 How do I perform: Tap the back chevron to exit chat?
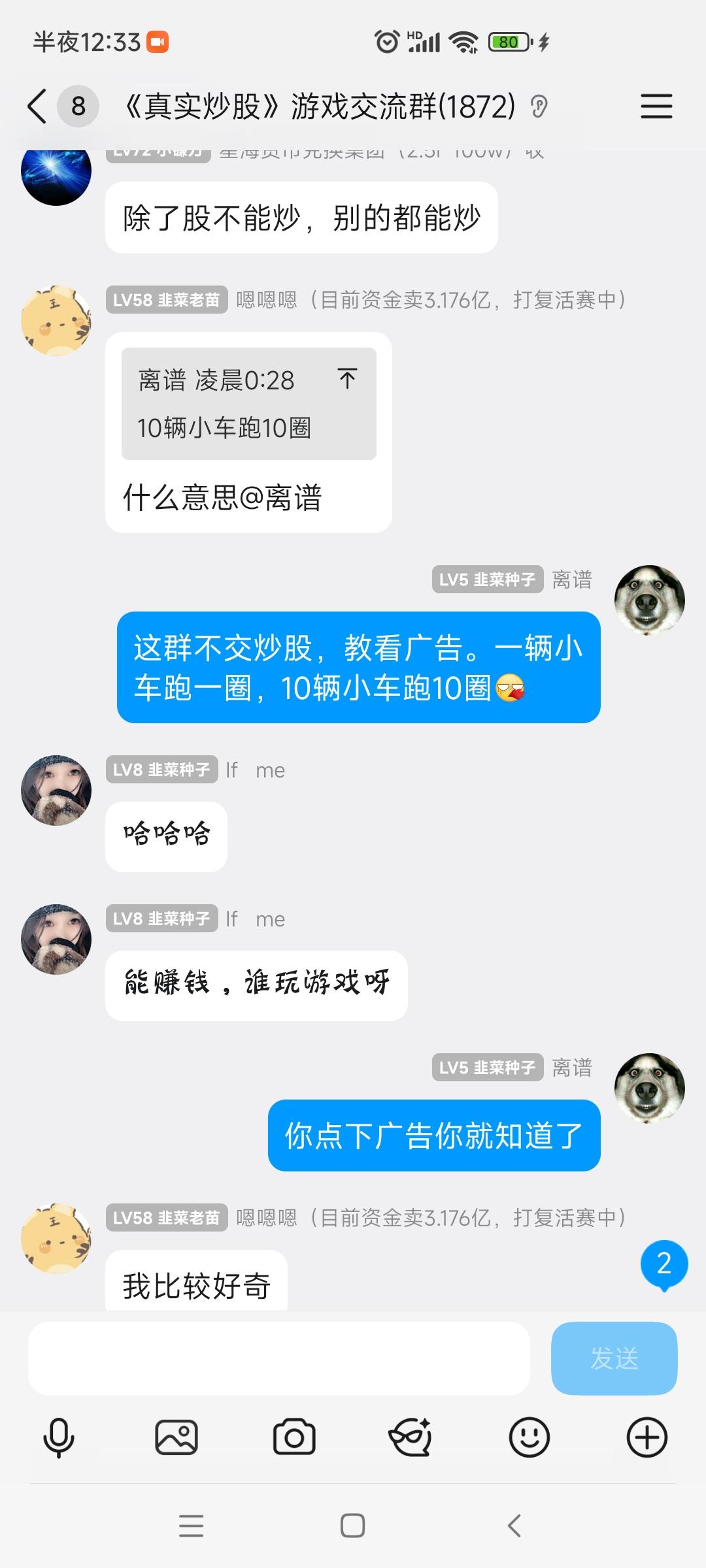(36, 106)
